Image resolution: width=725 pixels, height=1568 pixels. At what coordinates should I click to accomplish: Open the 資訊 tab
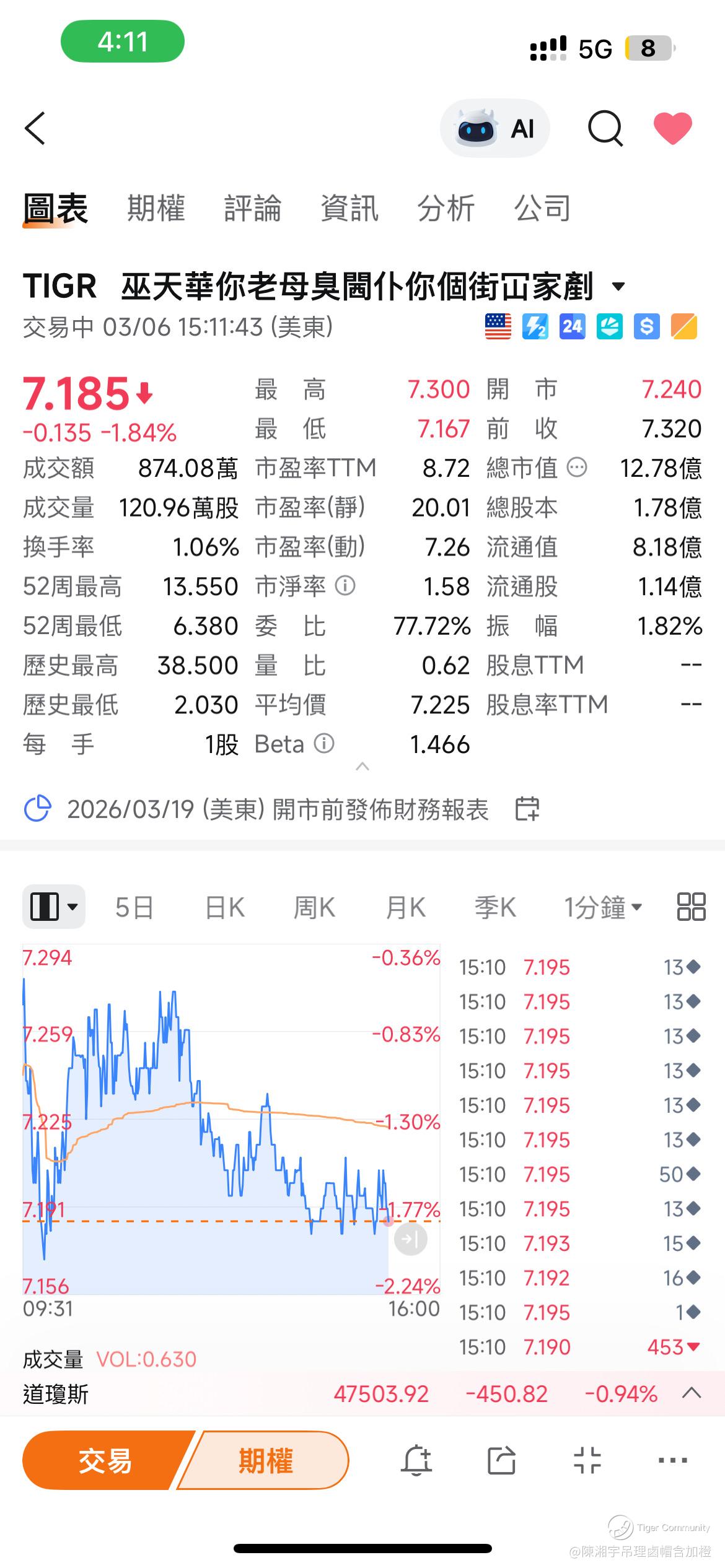tap(349, 208)
